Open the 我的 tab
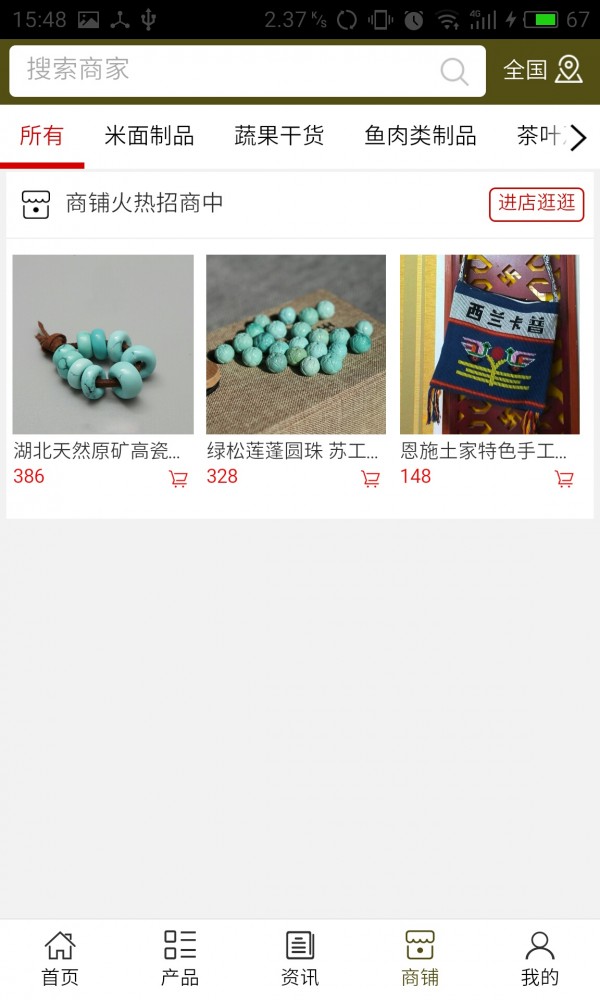 click(540, 958)
